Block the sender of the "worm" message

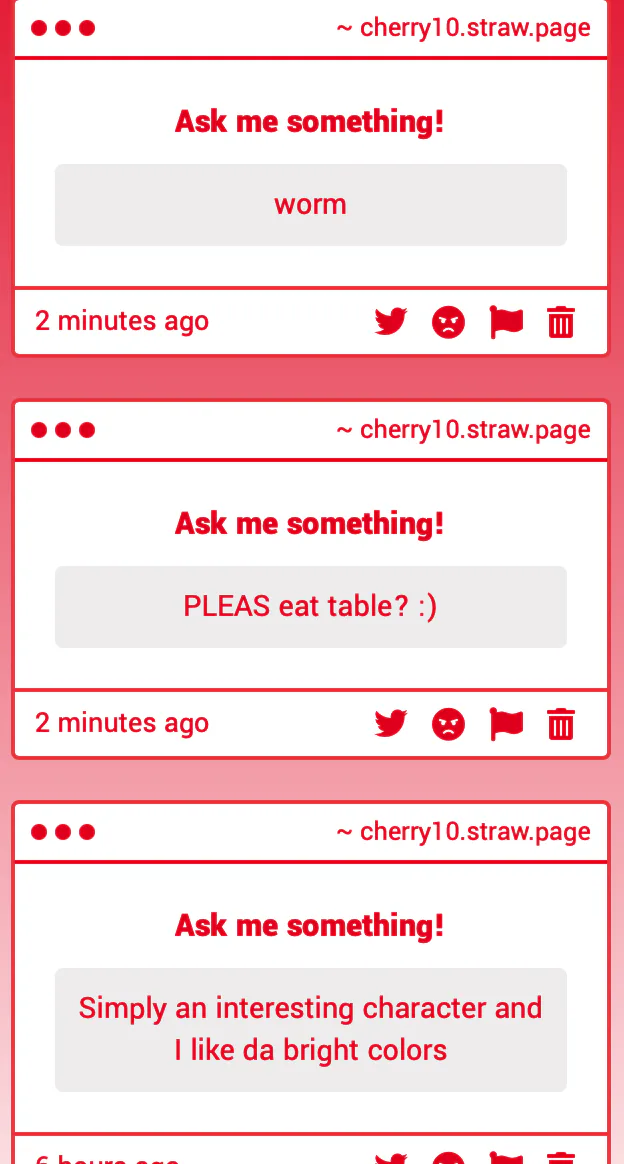tap(448, 322)
